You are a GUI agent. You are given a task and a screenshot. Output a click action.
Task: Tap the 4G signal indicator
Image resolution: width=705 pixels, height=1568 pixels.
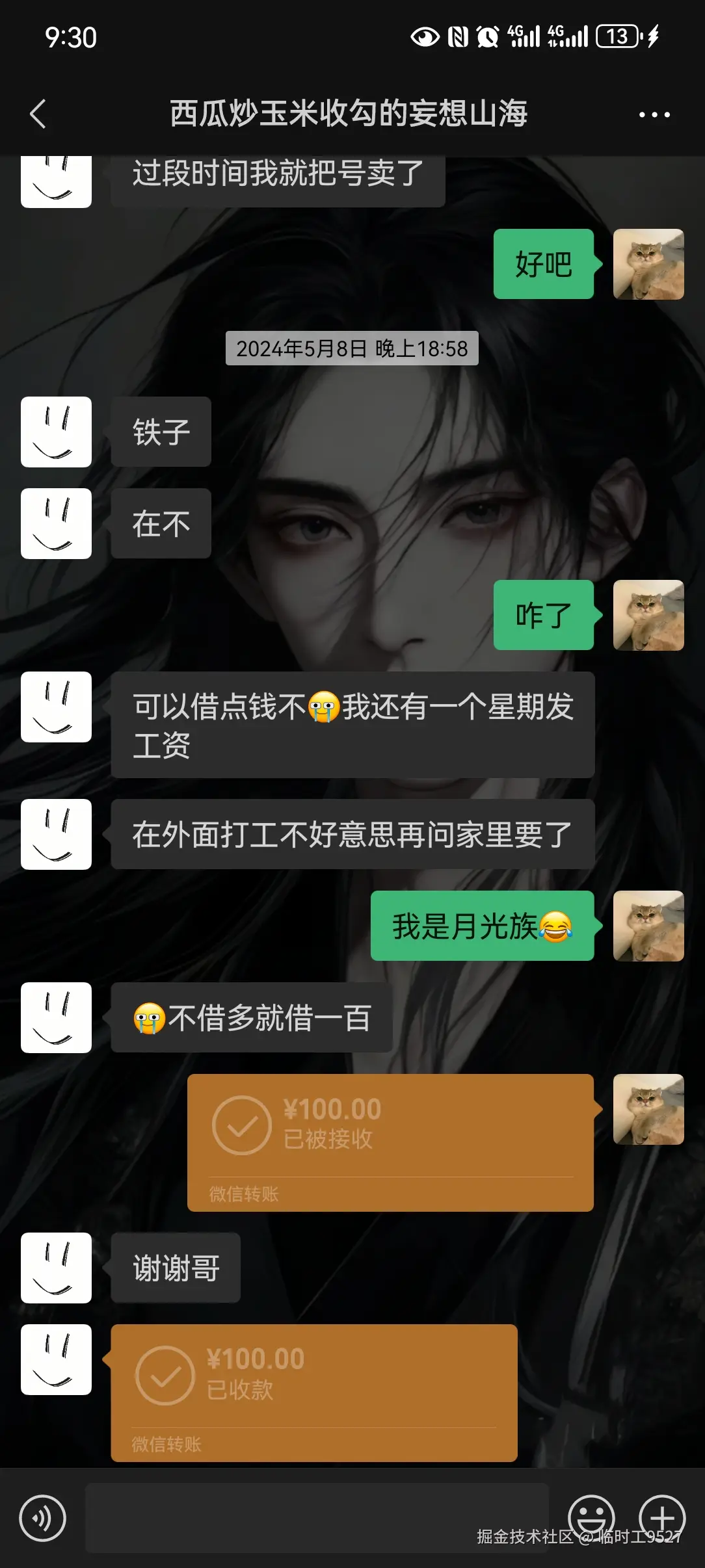524,36
